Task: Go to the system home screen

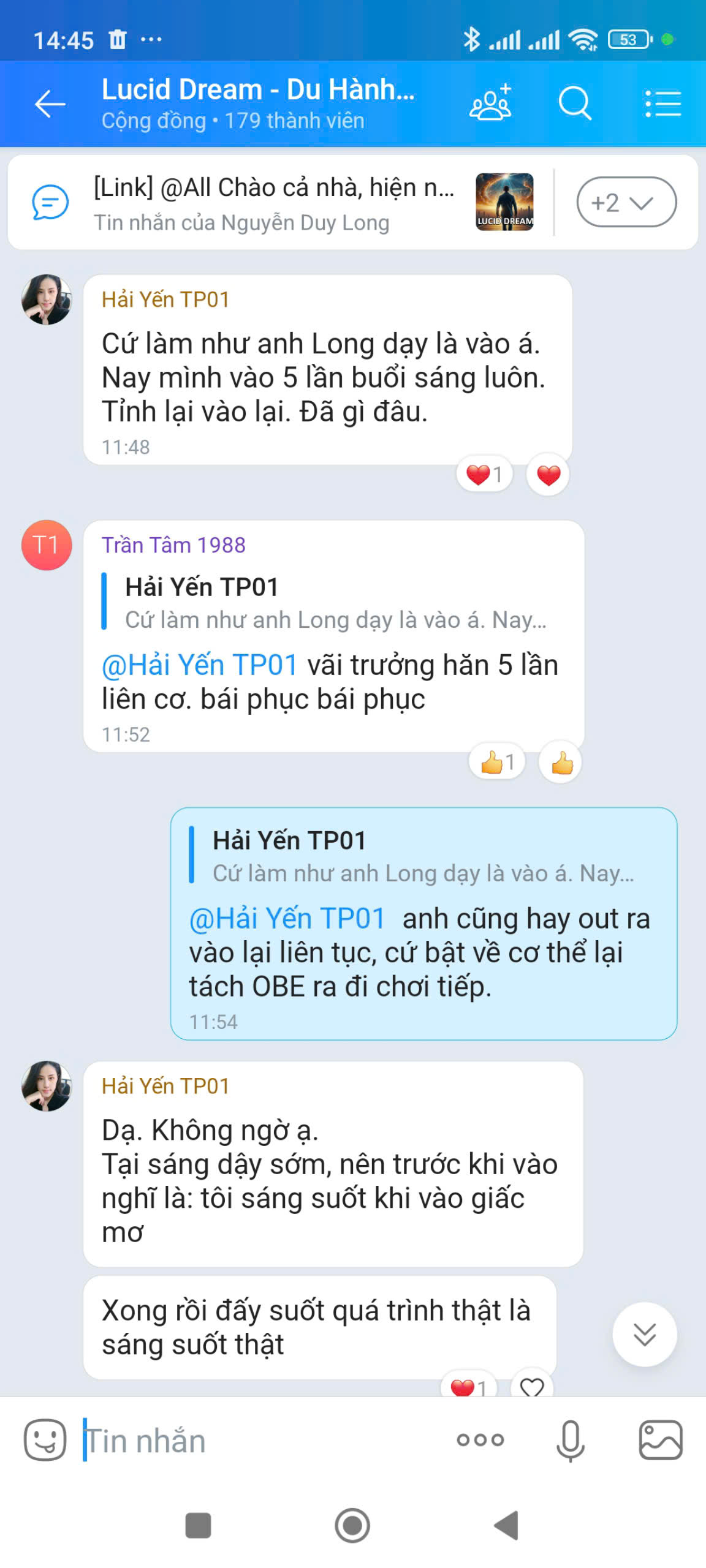Action: pos(352,1525)
